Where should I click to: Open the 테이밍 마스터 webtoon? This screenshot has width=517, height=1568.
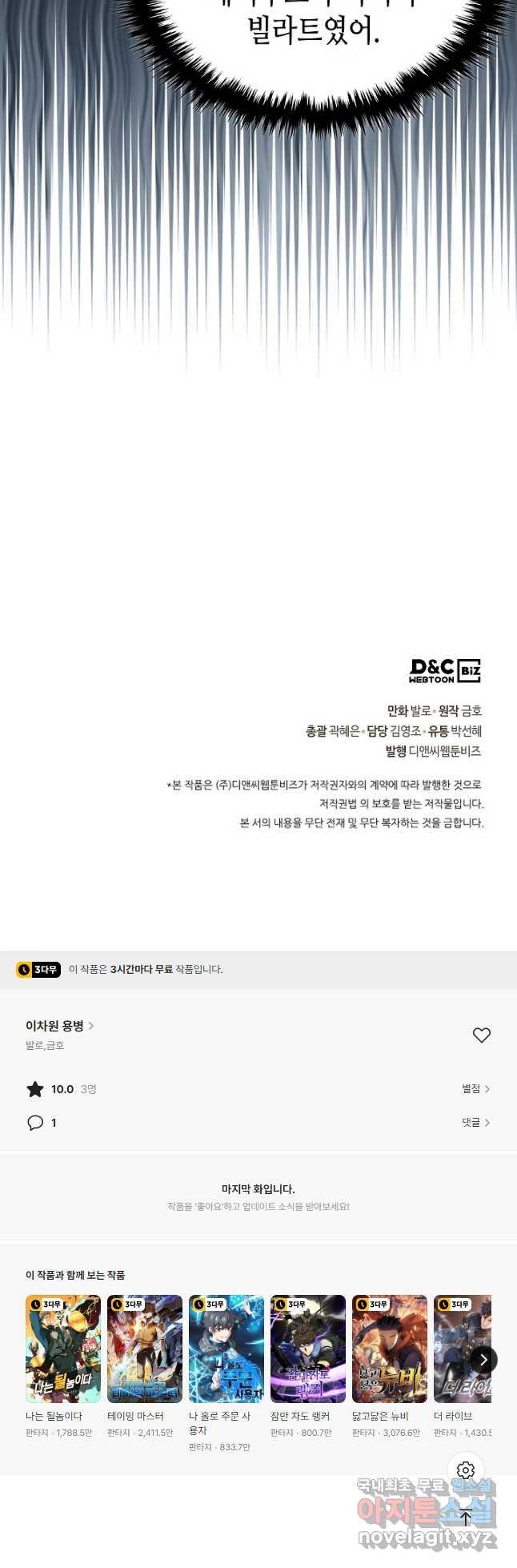point(145,1349)
